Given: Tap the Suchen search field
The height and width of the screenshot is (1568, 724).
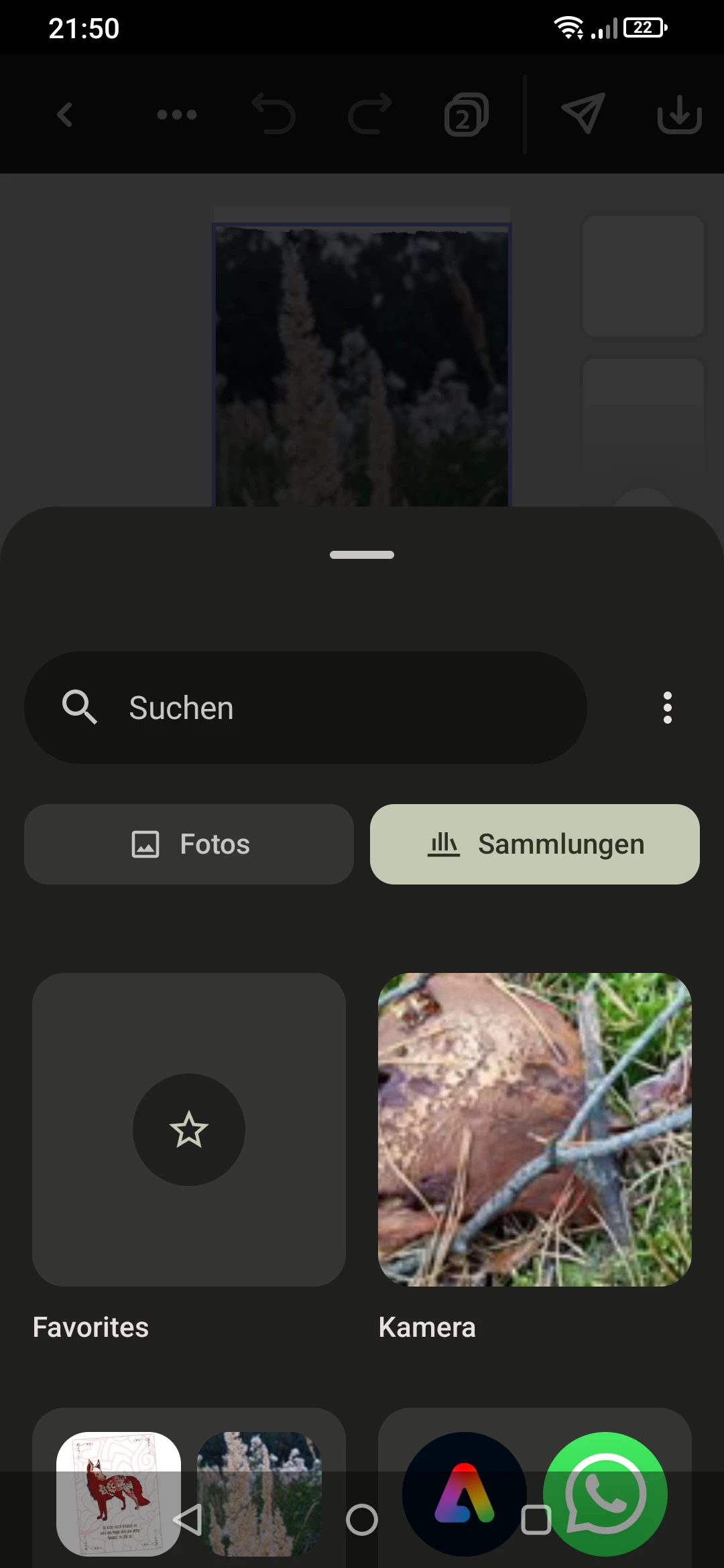Looking at the screenshot, I should (x=306, y=708).
